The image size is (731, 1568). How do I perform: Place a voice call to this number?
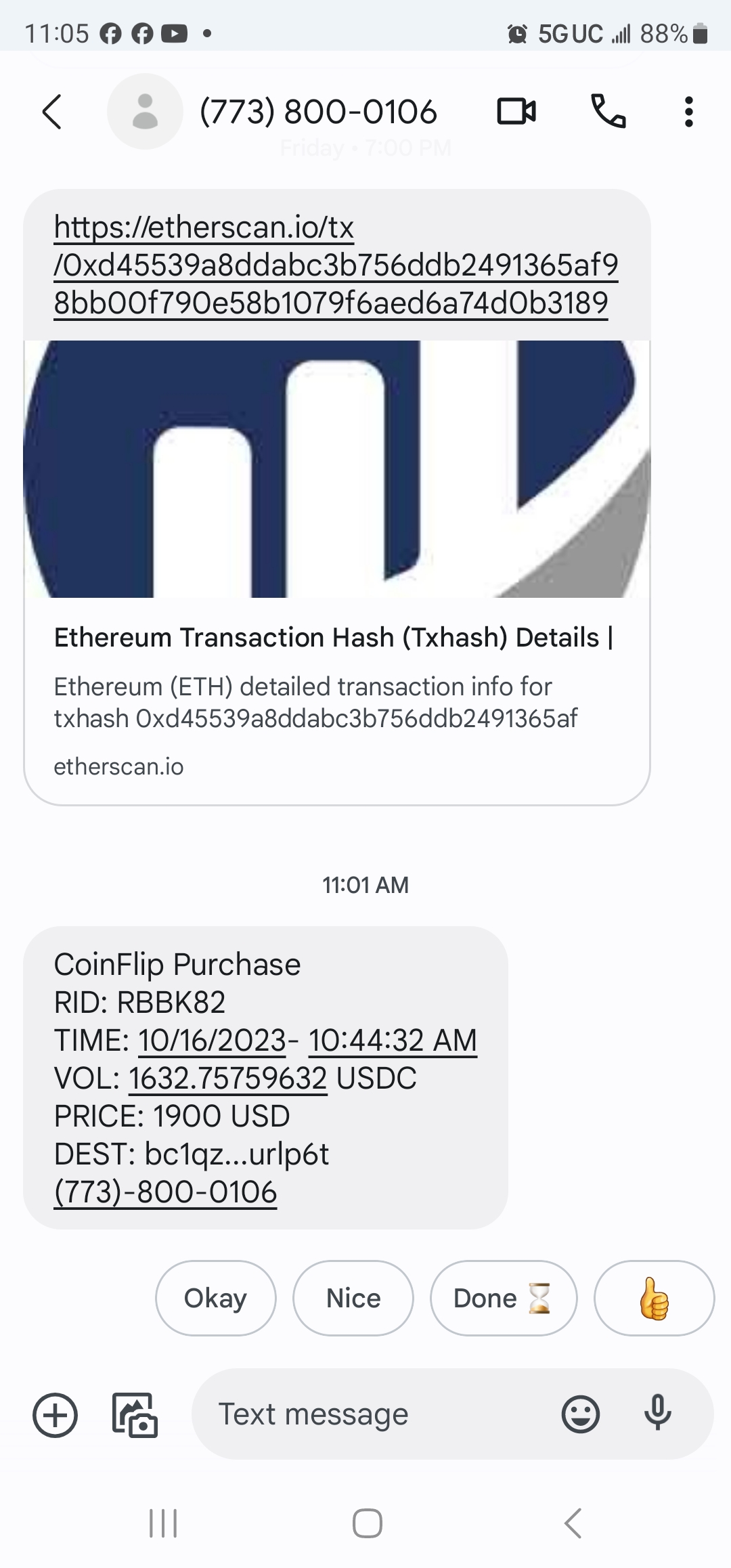(608, 112)
